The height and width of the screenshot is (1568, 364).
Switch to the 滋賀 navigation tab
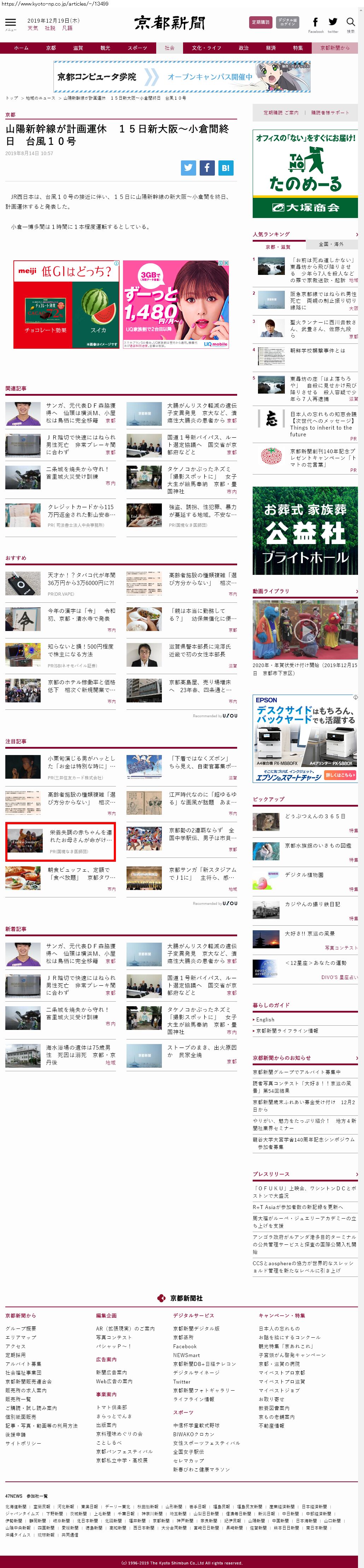pyautogui.click(x=78, y=48)
